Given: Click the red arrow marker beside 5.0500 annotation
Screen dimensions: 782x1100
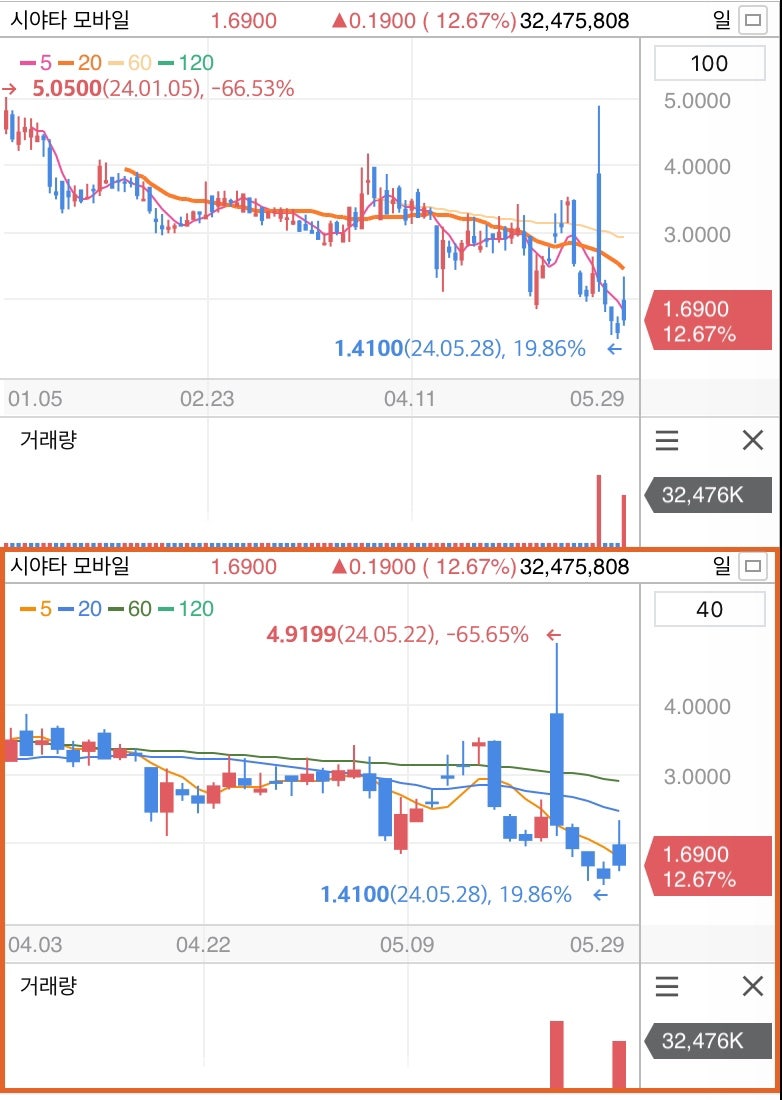Looking at the screenshot, I should (x=10, y=89).
